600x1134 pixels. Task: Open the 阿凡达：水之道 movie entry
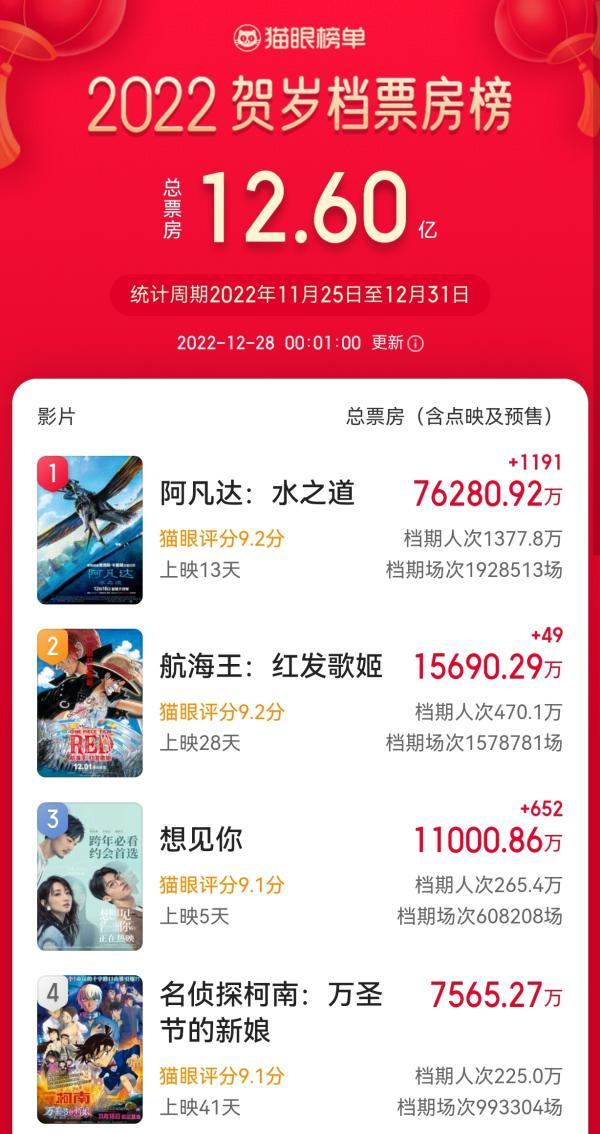point(258,493)
